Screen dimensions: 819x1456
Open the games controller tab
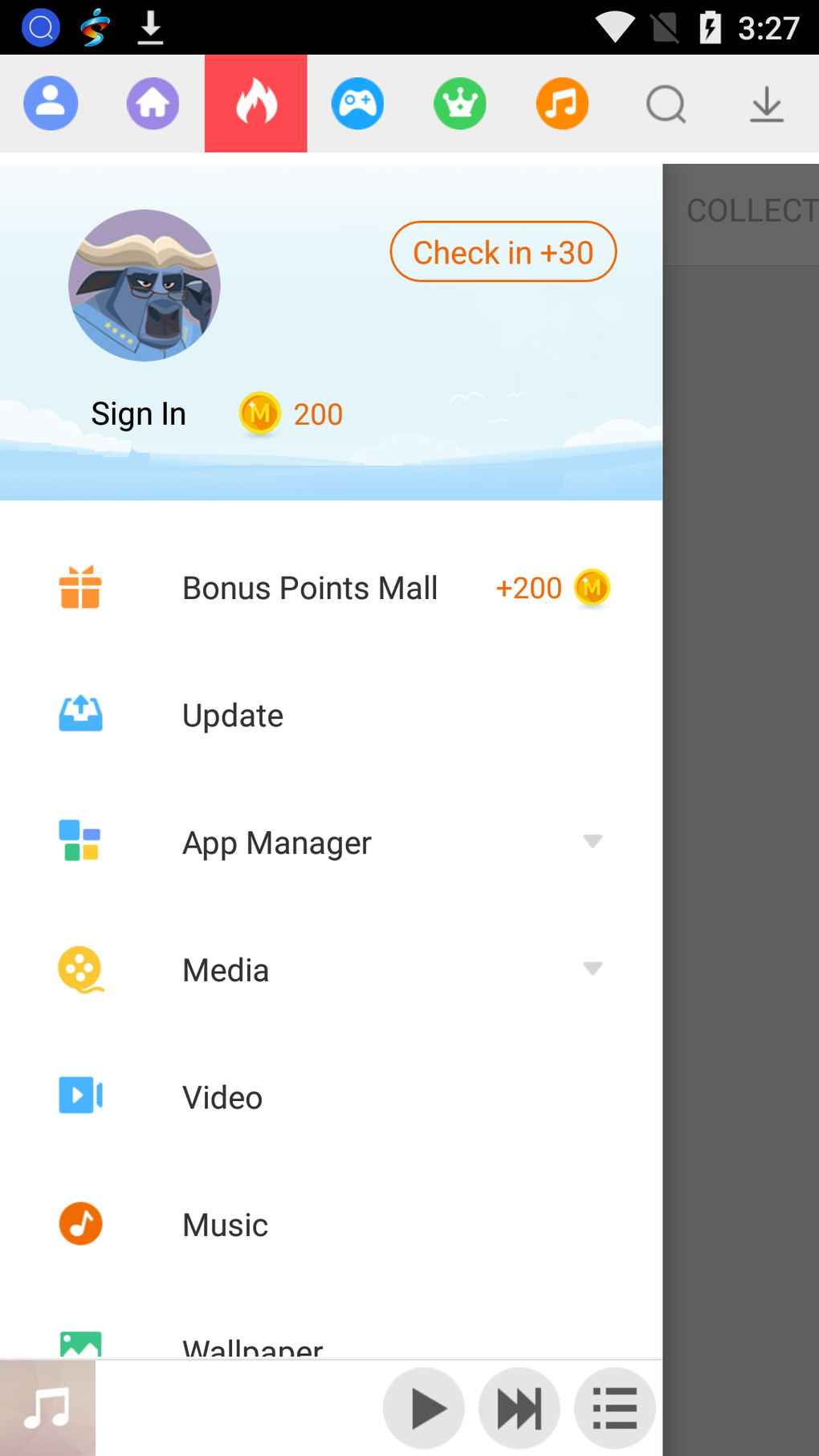click(x=357, y=104)
